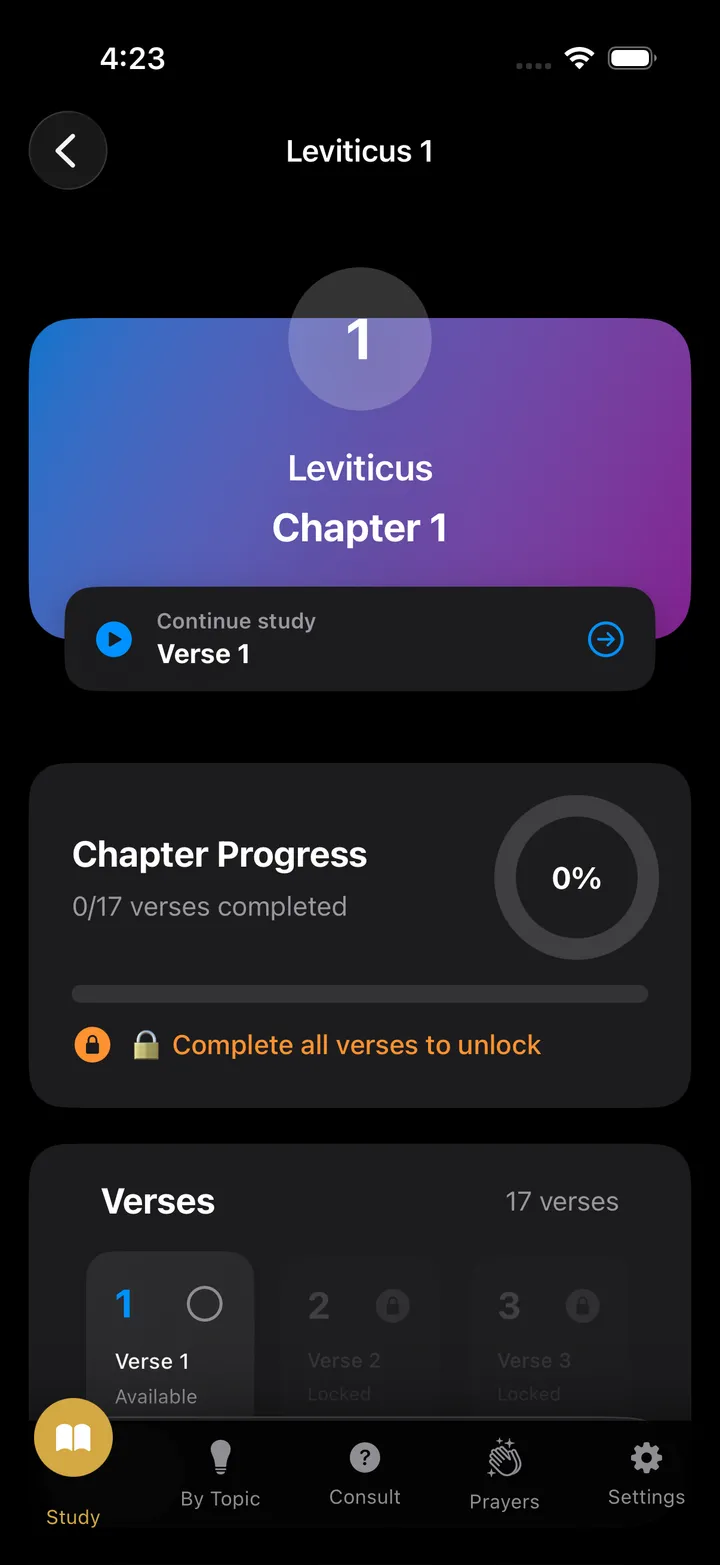Switch to the By Topic tab
The image size is (720, 1565).
(220, 1474)
